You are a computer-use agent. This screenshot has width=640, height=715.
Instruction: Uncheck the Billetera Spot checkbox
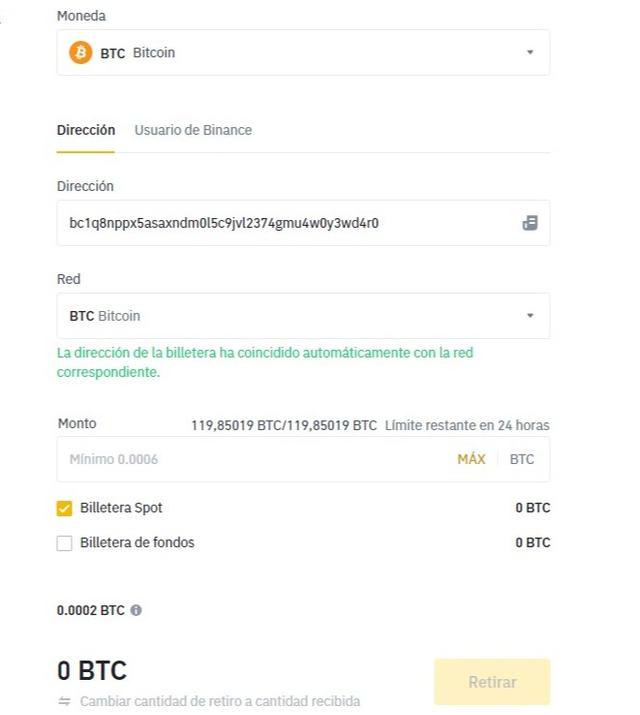tap(65, 509)
